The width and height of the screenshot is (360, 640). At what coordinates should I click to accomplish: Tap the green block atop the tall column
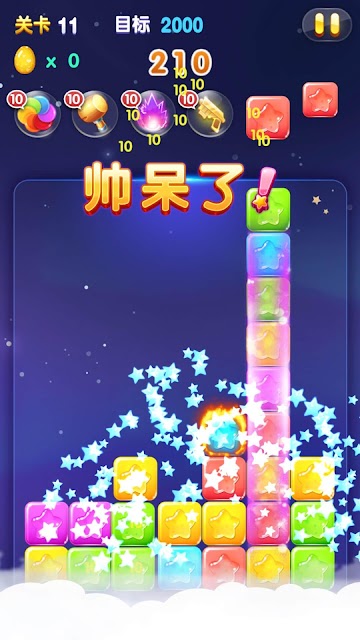268,210
